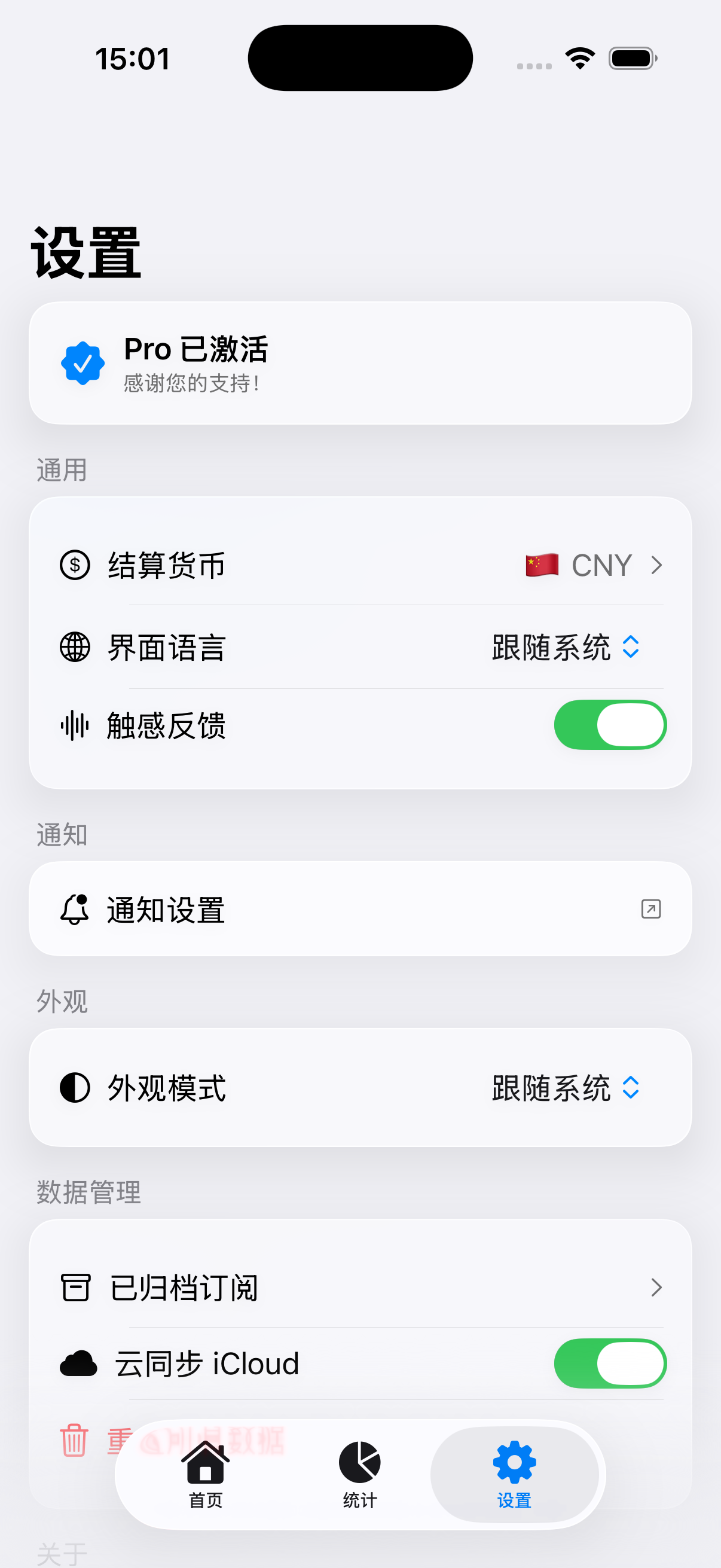
Task: Open 结算货币 to change currency
Action: [360, 566]
